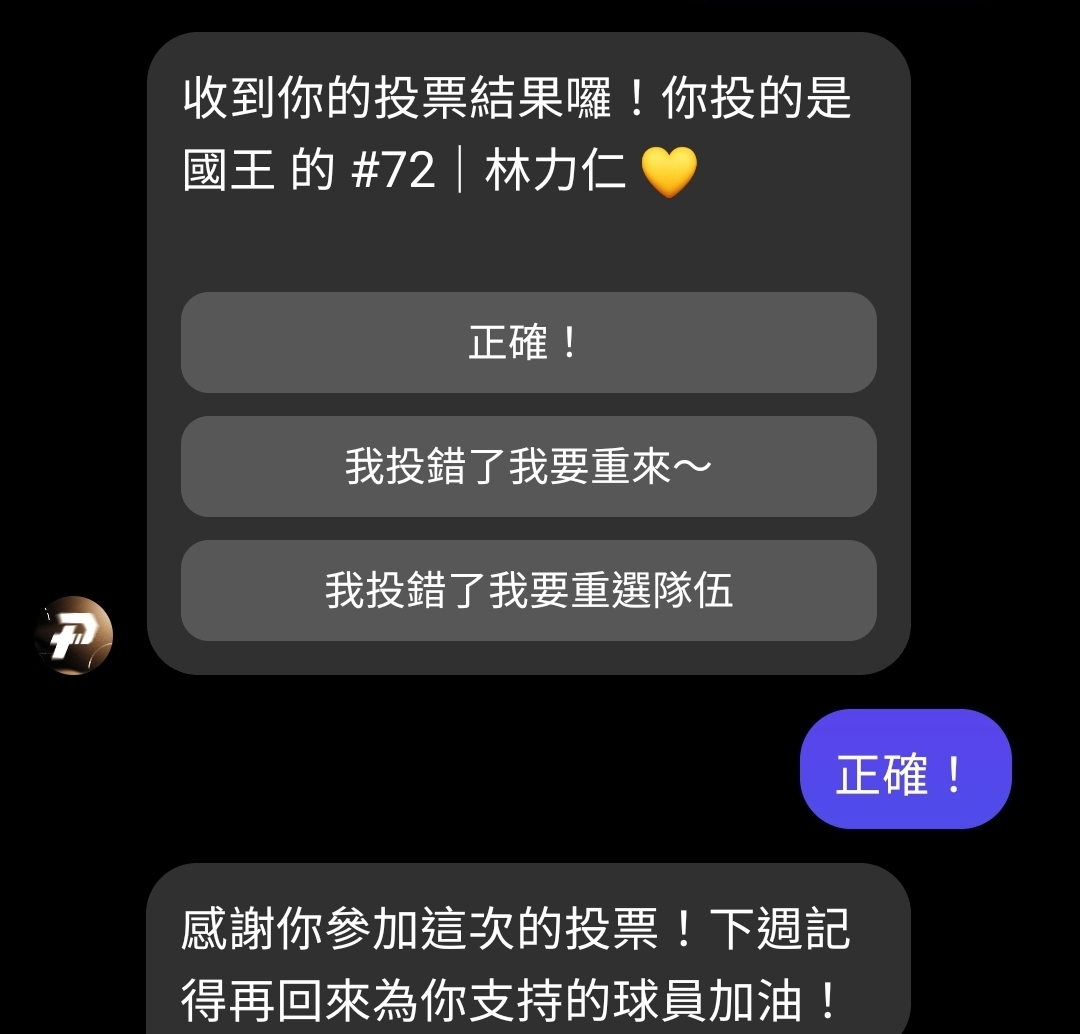Confirm vote with 正確！ button
1080x1034 pixels.
click(x=528, y=343)
